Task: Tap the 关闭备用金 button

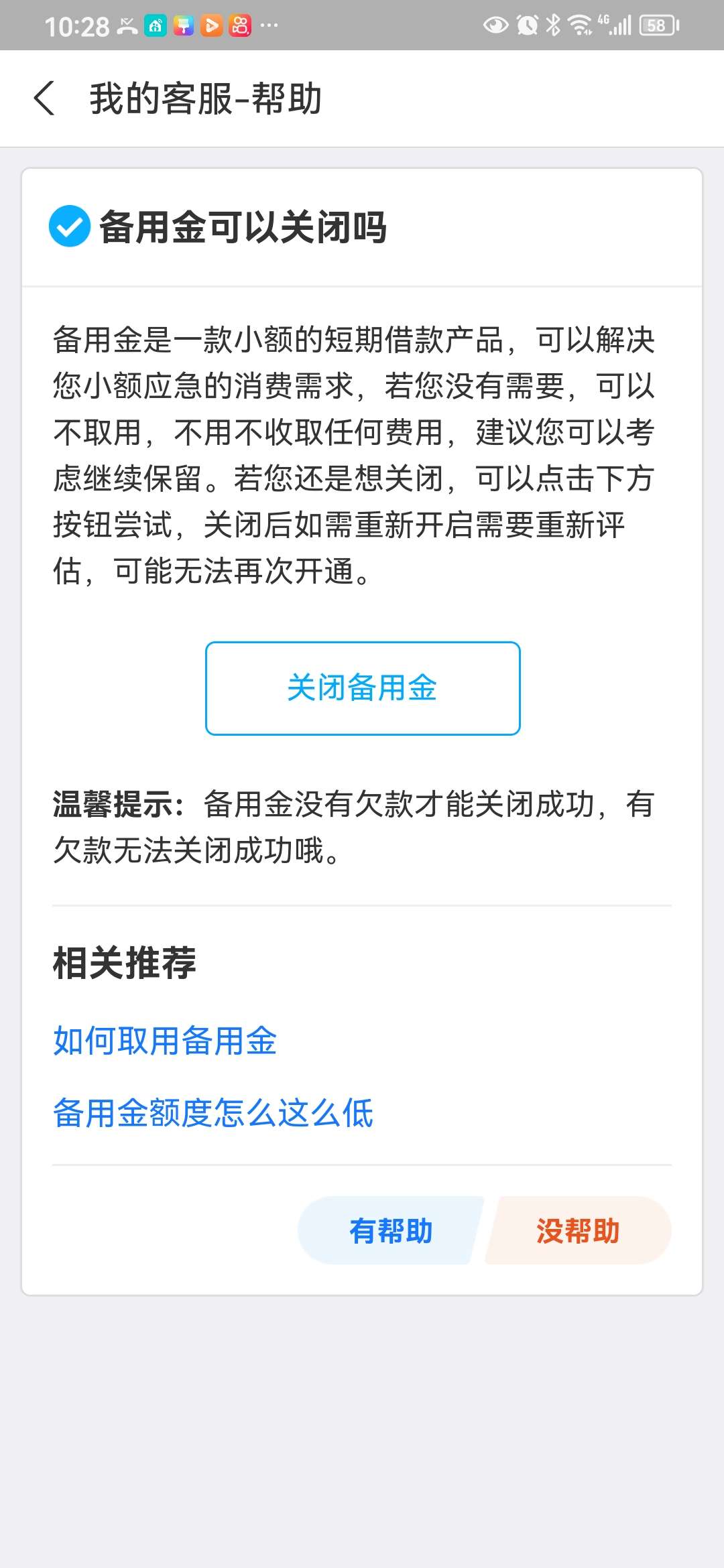Action: pyautogui.click(x=363, y=688)
